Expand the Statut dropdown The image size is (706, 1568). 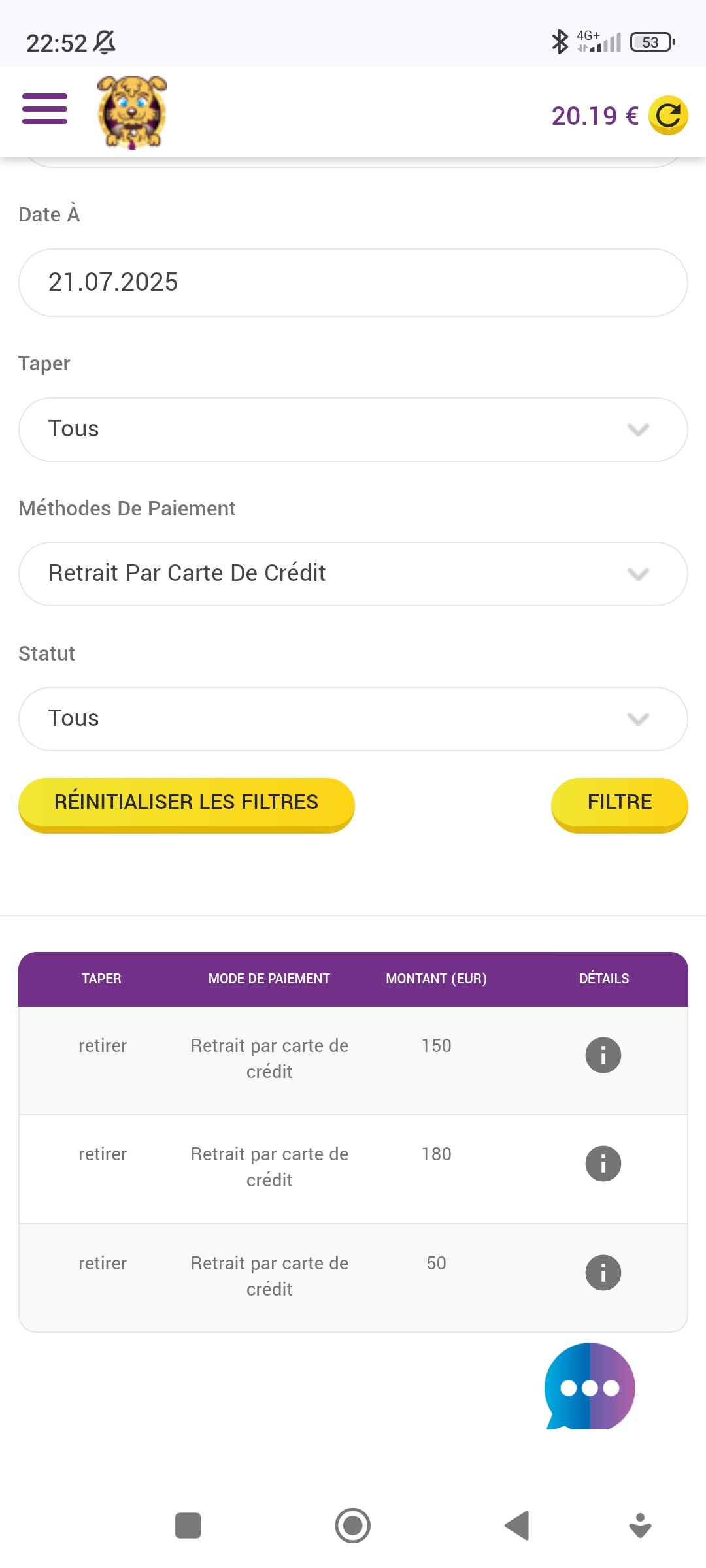[353, 719]
